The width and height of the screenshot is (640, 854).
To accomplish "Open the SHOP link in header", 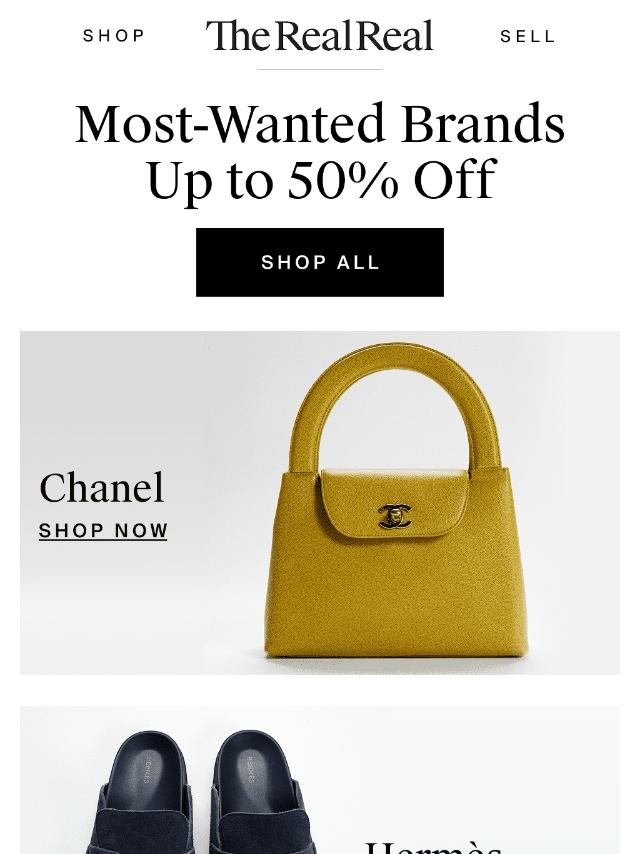I will (114, 36).
